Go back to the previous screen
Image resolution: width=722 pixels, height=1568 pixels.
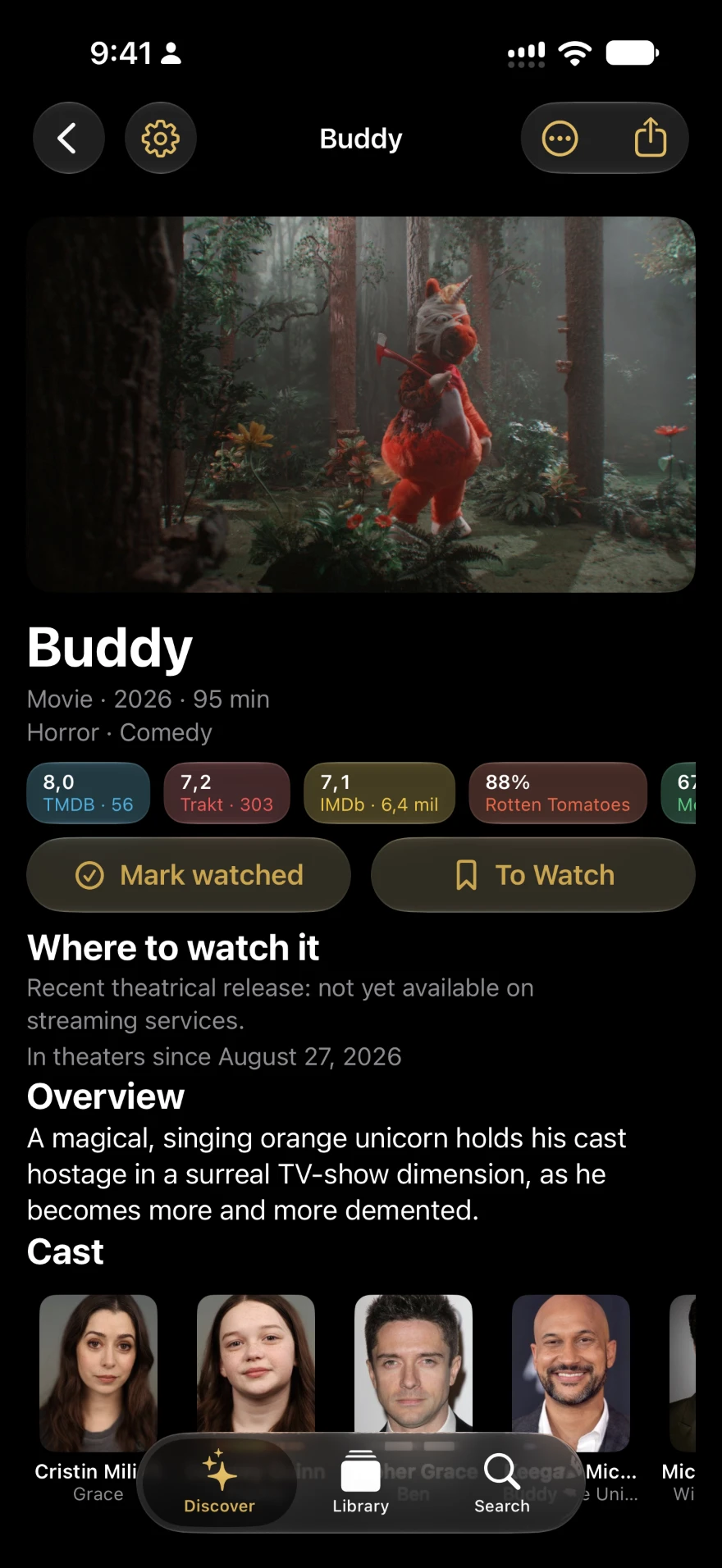pyautogui.click(x=69, y=138)
